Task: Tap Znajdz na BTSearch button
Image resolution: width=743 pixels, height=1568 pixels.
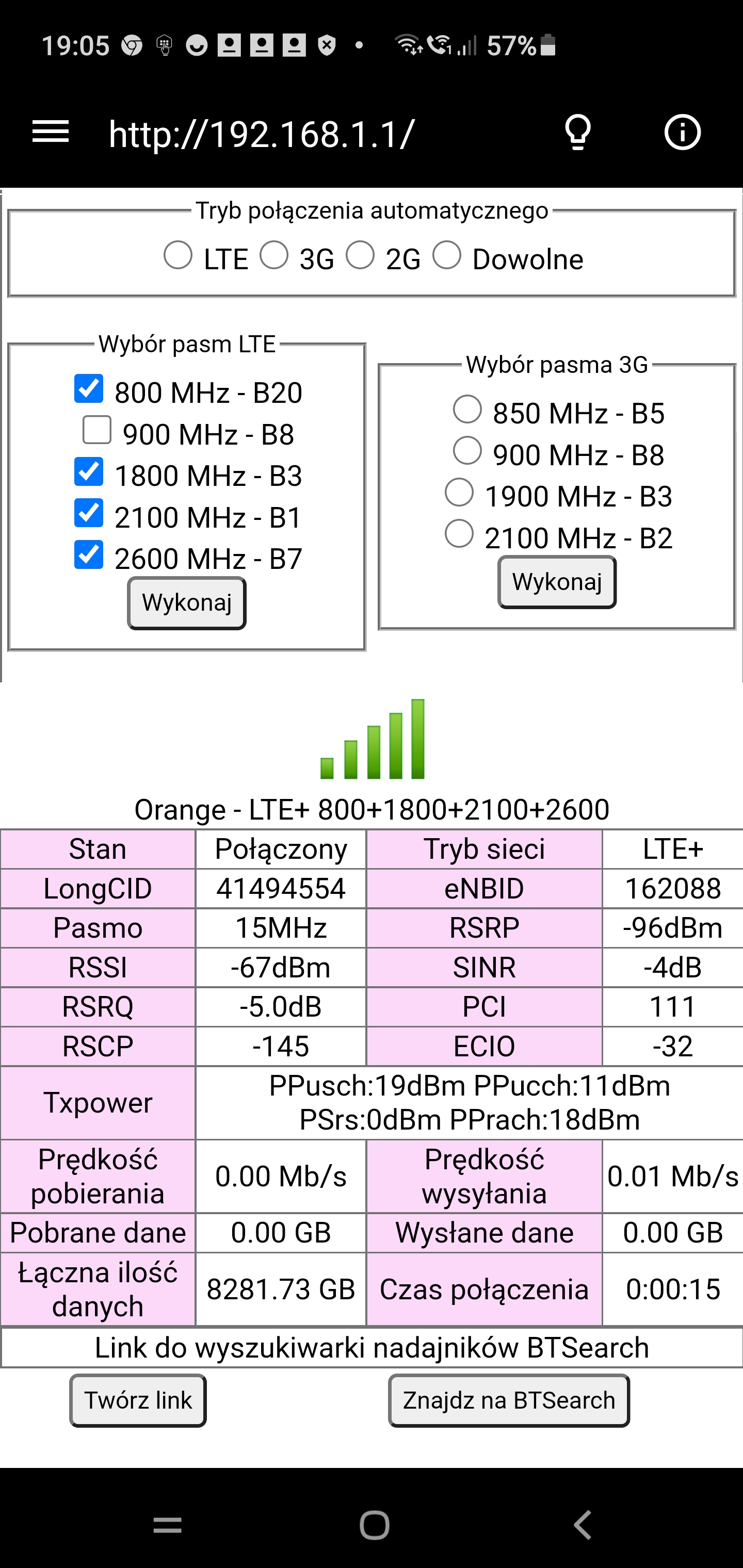Action: 509,1400
